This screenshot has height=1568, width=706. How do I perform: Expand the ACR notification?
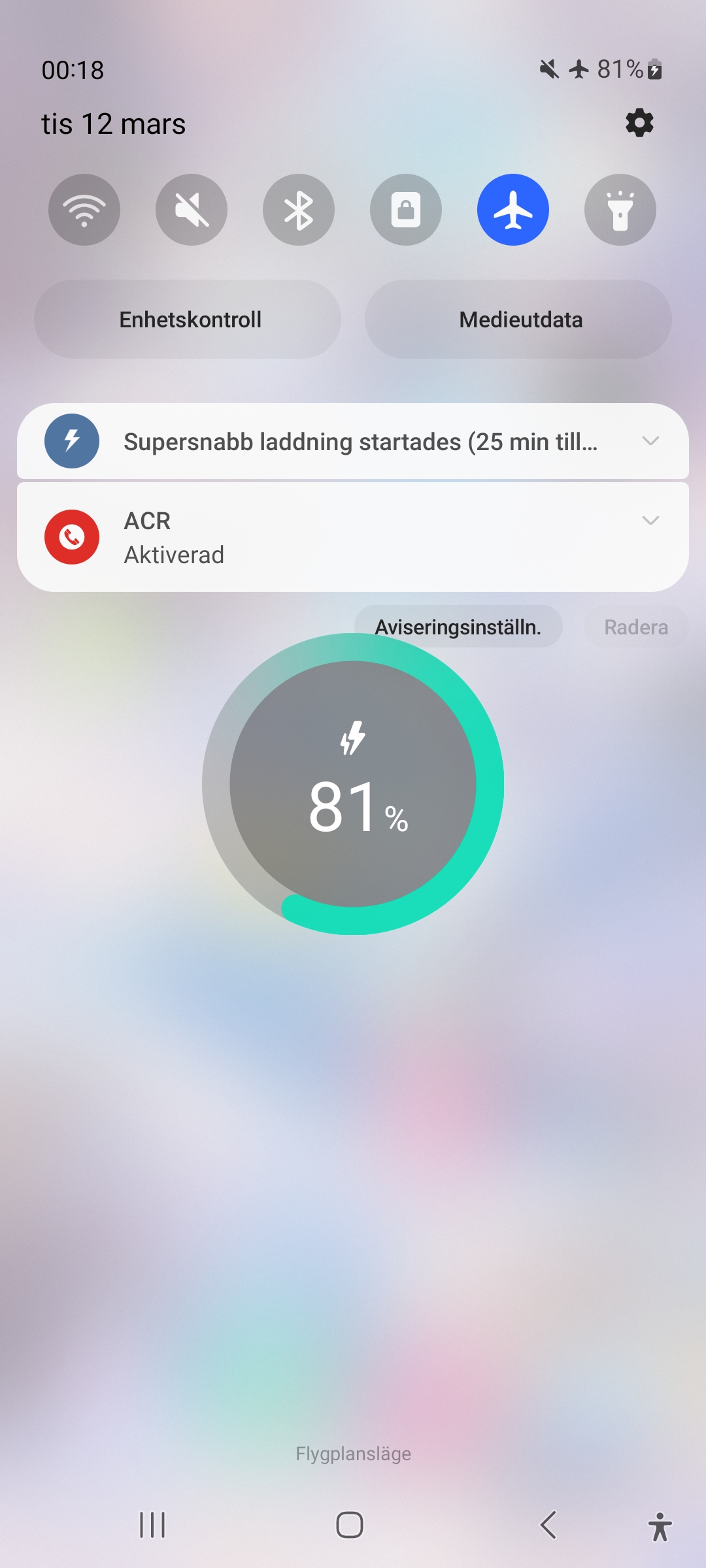[650, 521]
